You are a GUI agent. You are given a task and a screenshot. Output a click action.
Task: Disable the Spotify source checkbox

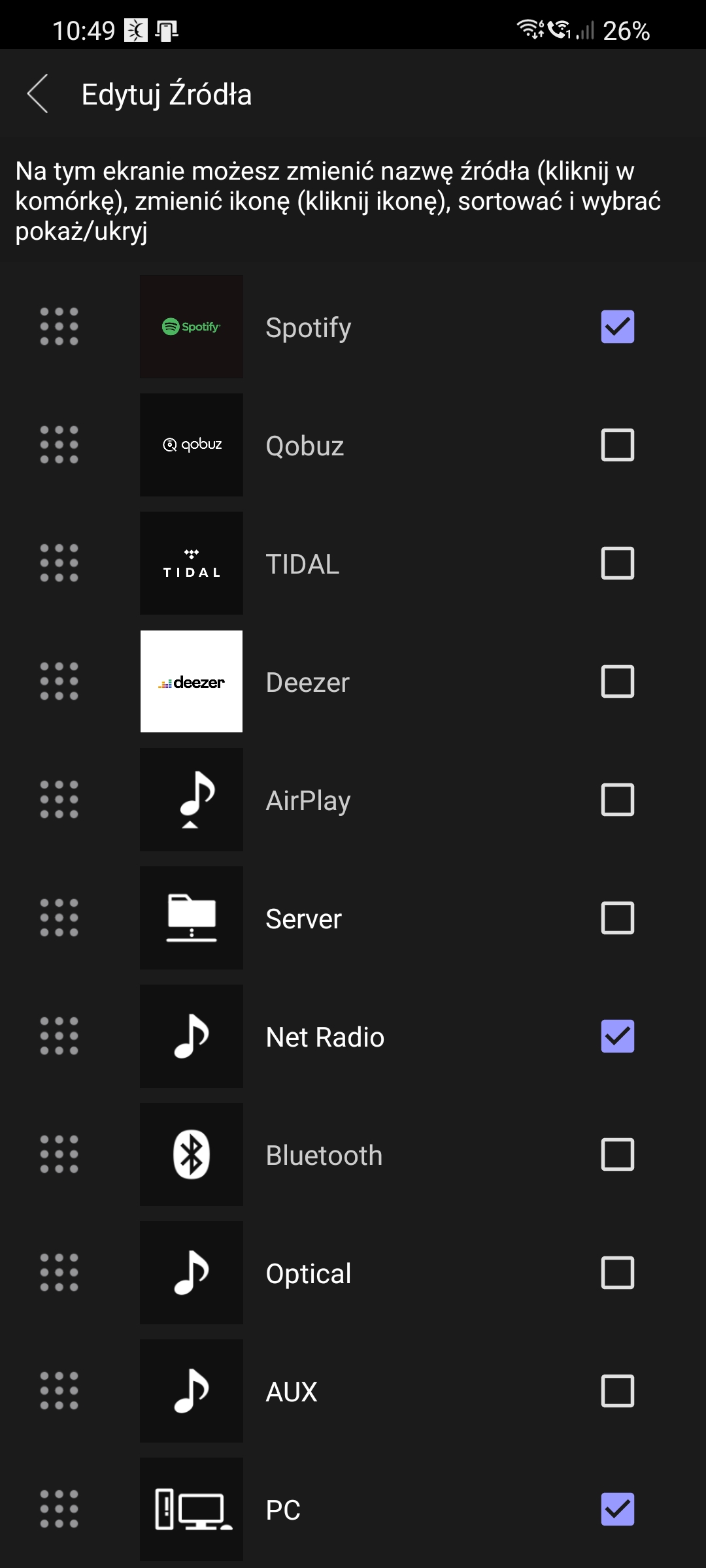(x=616, y=327)
